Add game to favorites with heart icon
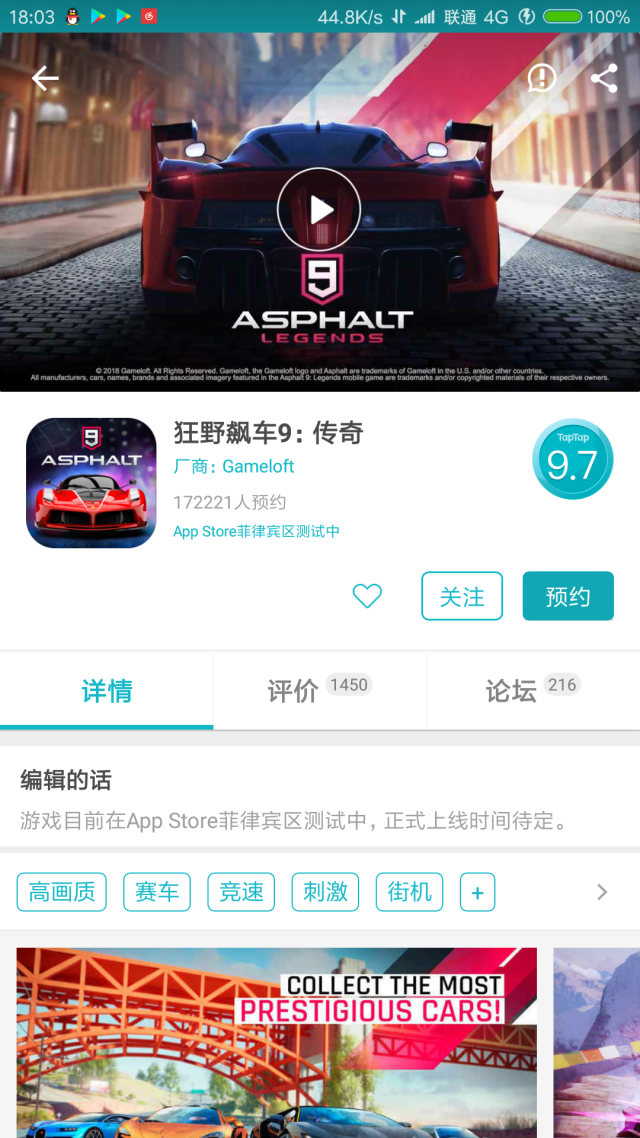Screen dimensions: 640x1138 point(367,596)
